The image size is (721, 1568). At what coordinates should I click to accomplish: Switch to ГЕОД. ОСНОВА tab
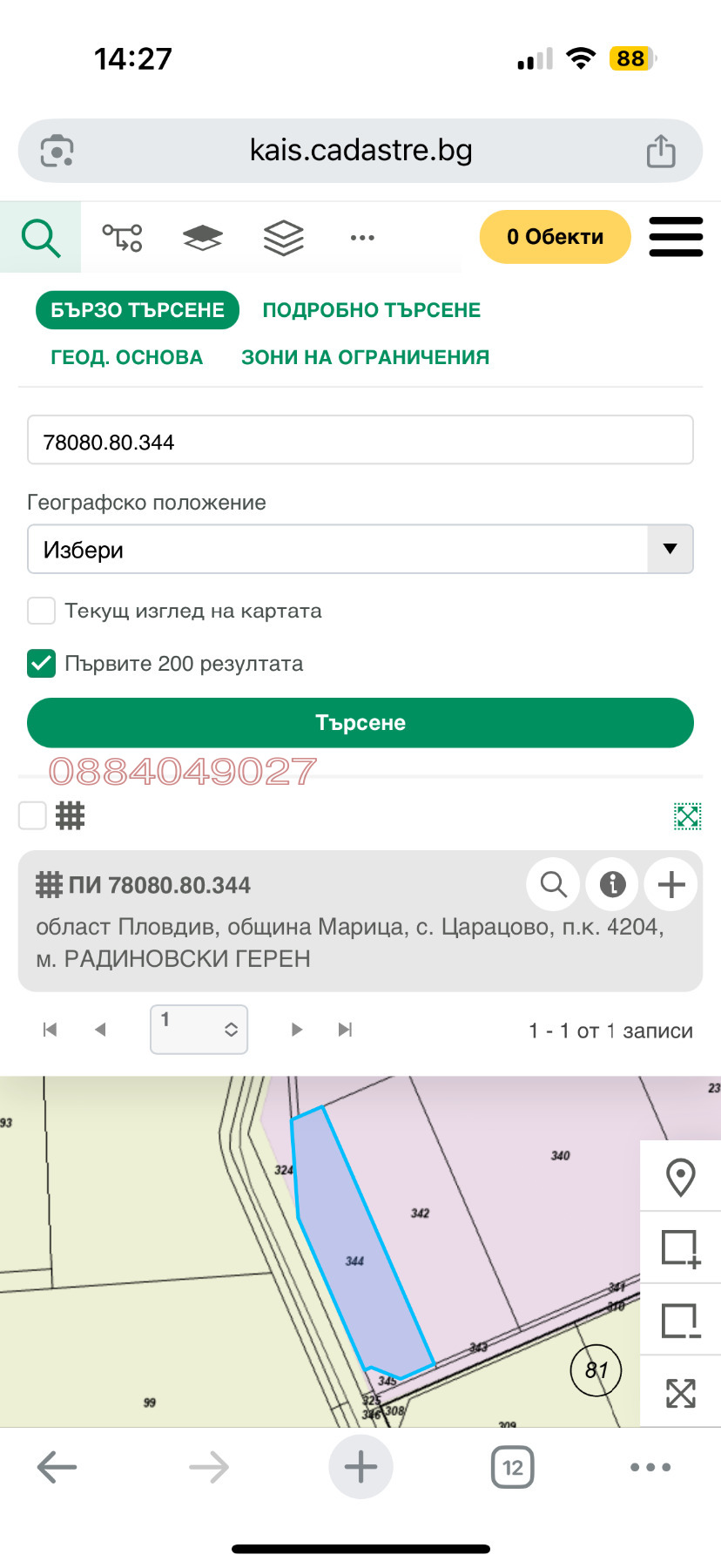click(126, 357)
